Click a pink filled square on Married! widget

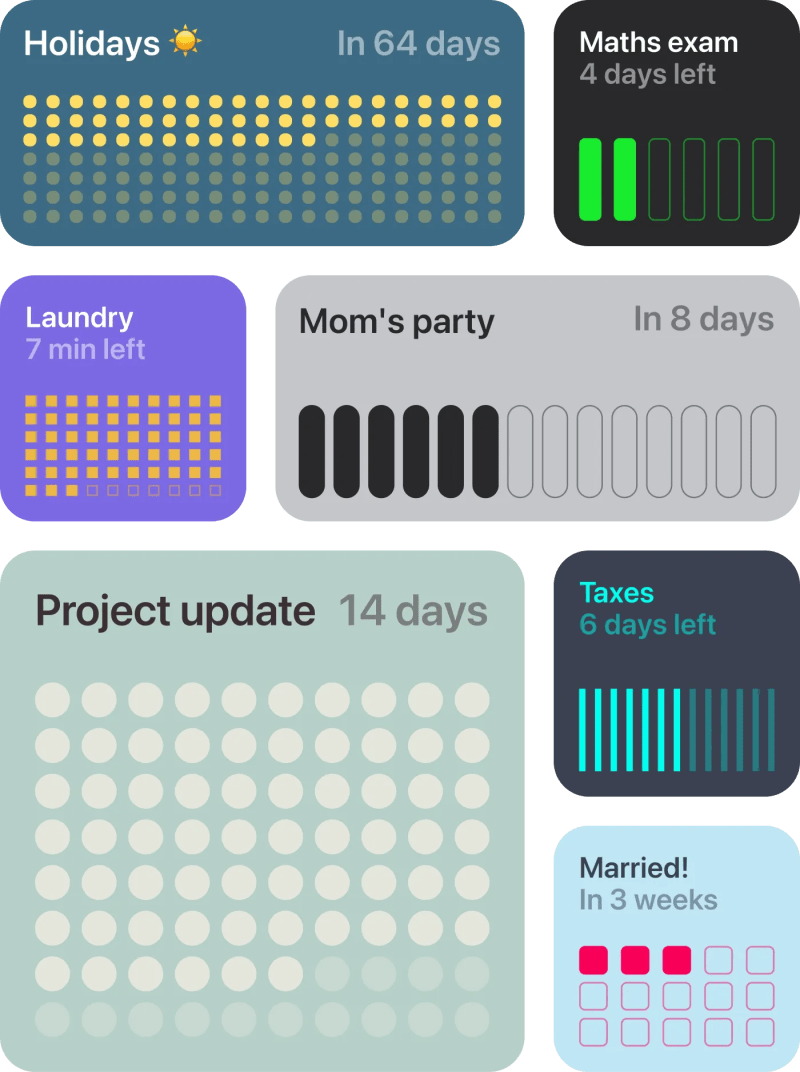click(594, 958)
